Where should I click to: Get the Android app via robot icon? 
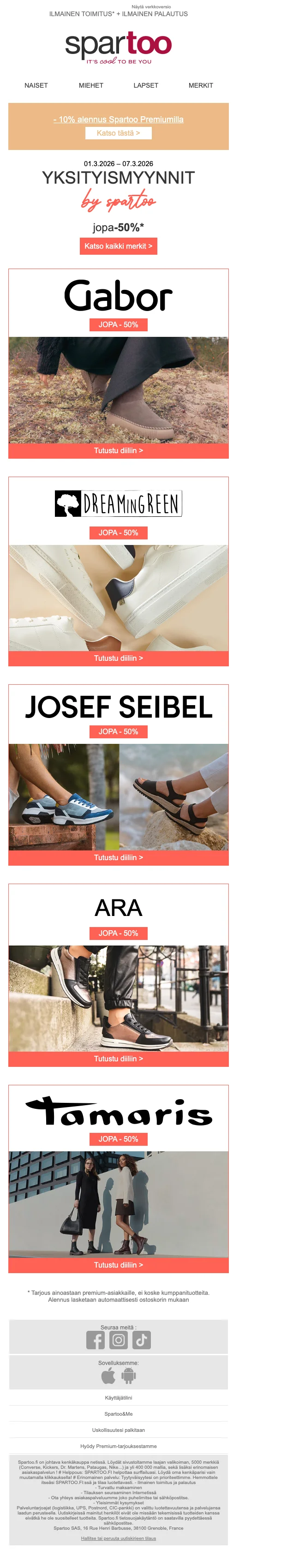[x=128, y=1376]
